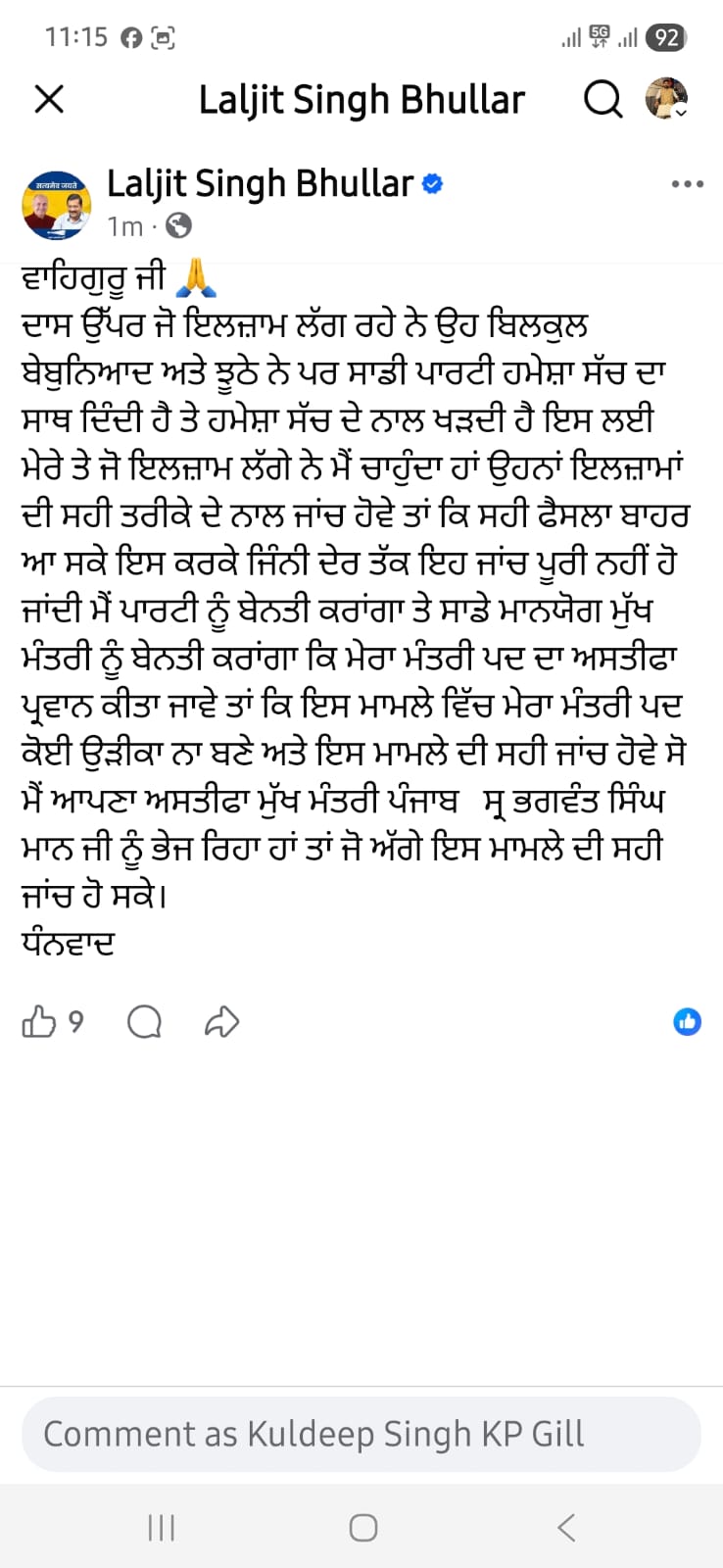Screen dimensions: 723x1568
Task: Close the post with the X button
Action: (49, 99)
